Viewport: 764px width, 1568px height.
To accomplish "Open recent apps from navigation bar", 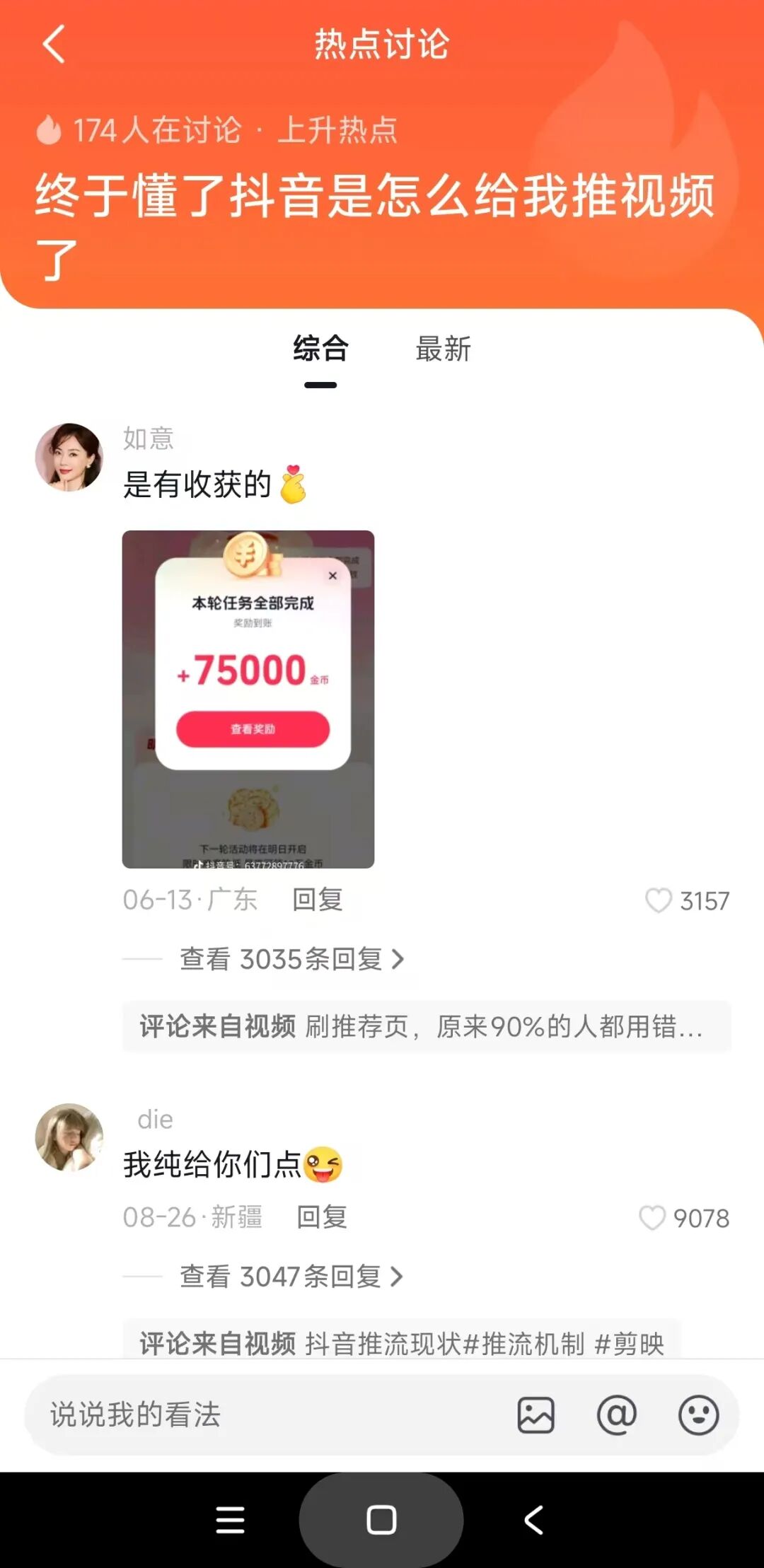I will pyautogui.click(x=230, y=1519).
